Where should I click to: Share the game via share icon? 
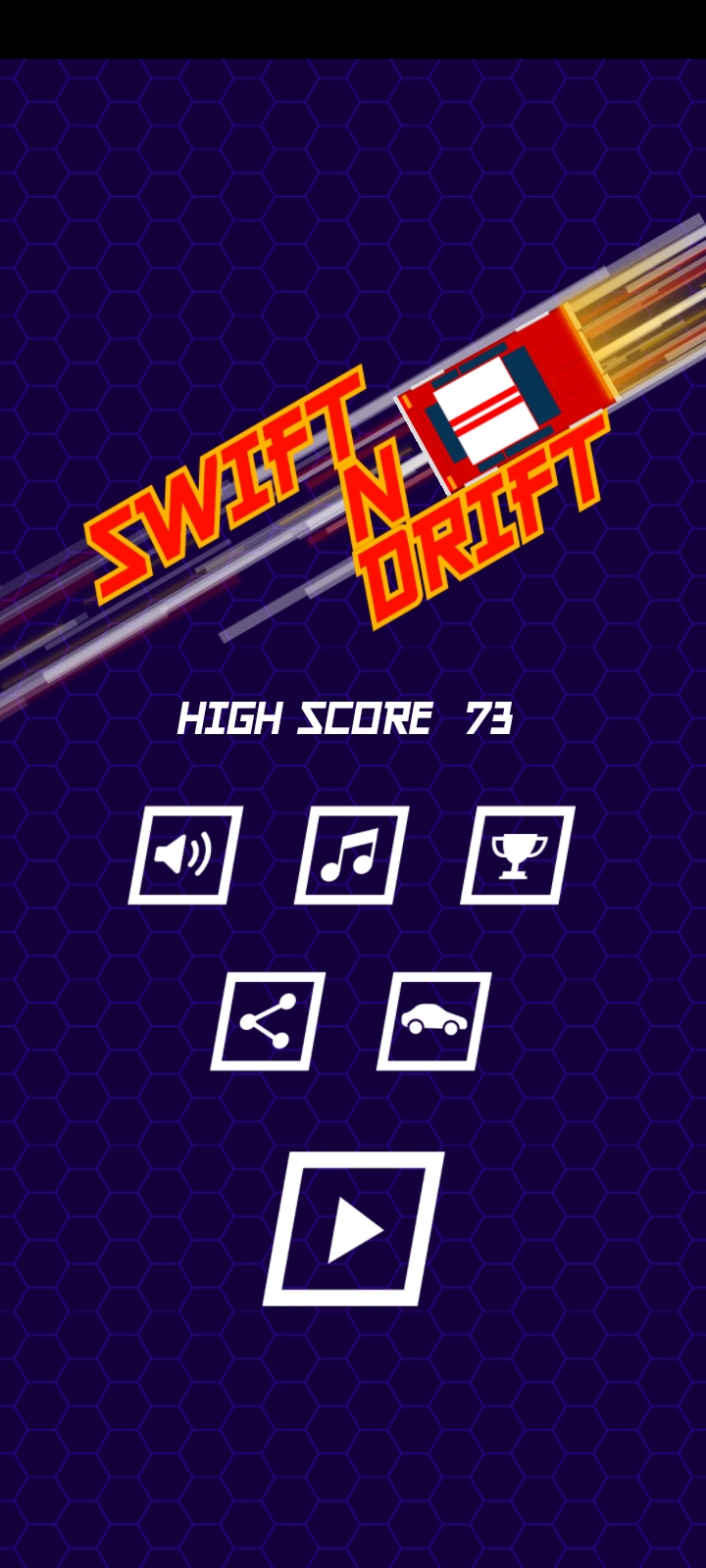pos(268,1021)
